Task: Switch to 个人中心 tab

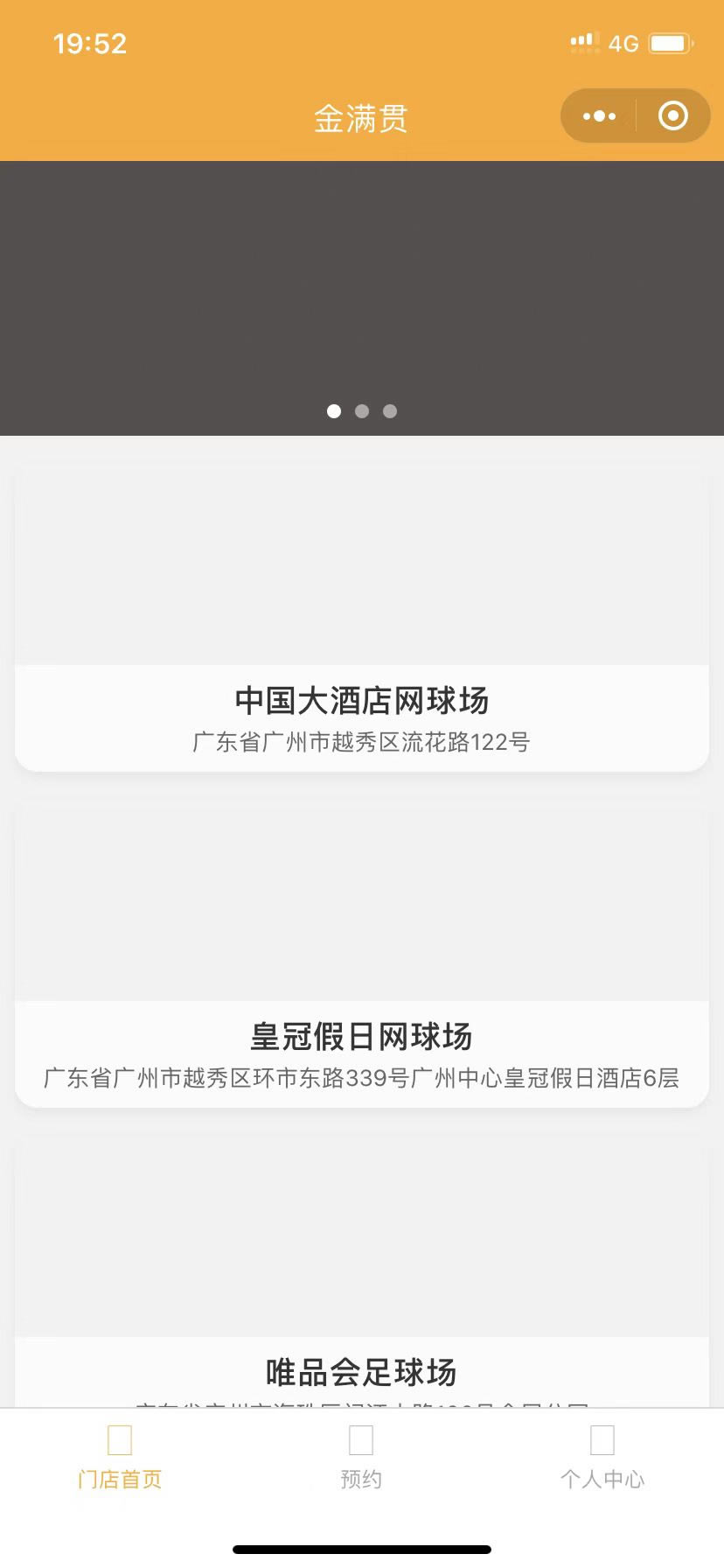Action: [x=602, y=1458]
